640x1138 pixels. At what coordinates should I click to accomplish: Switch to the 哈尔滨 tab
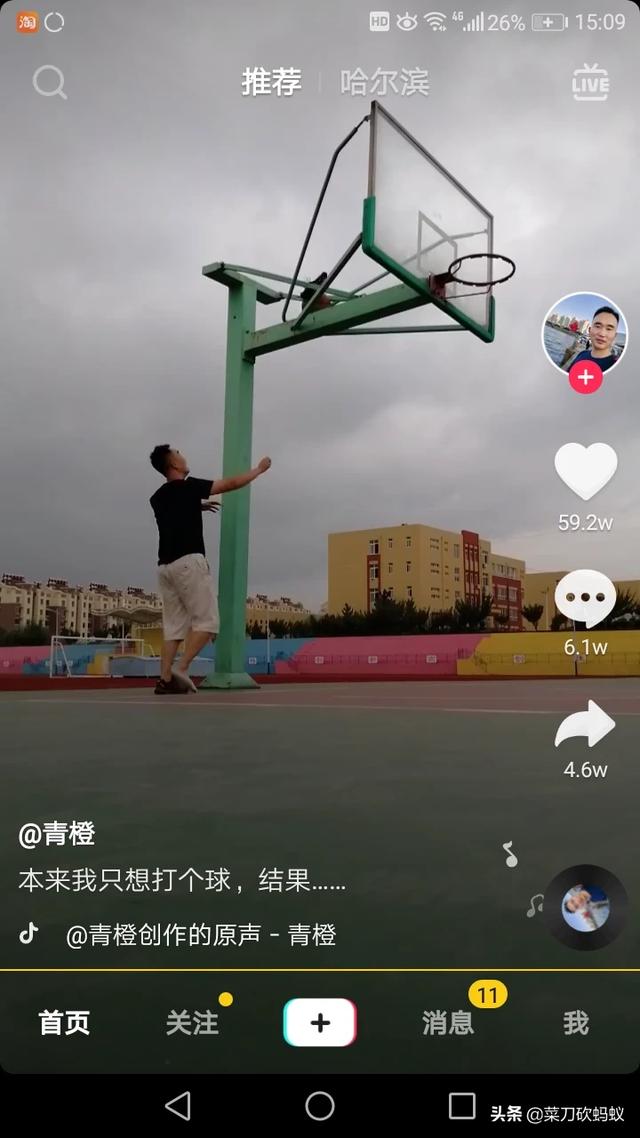pos(385,82)
